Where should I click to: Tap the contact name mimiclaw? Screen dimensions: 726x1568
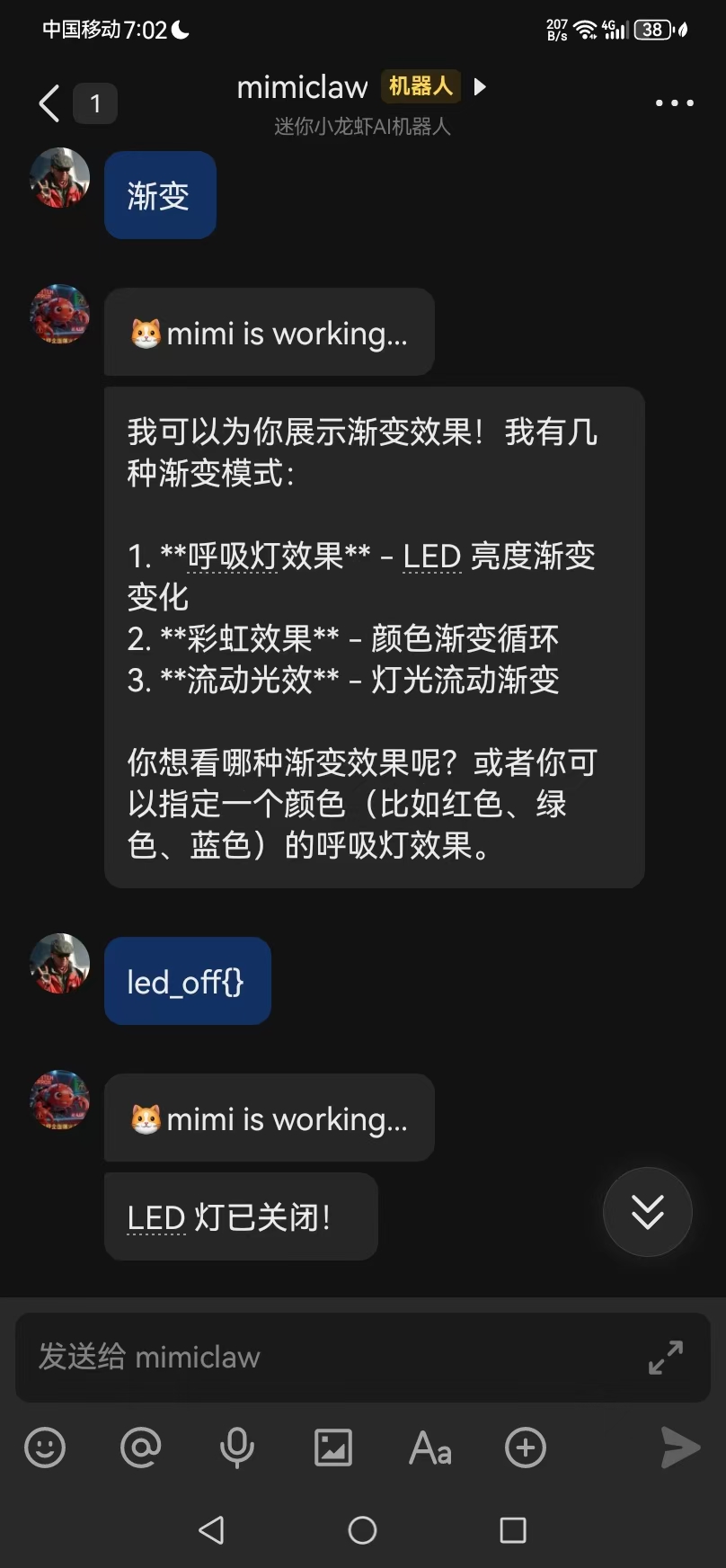[x=300, y=87]
